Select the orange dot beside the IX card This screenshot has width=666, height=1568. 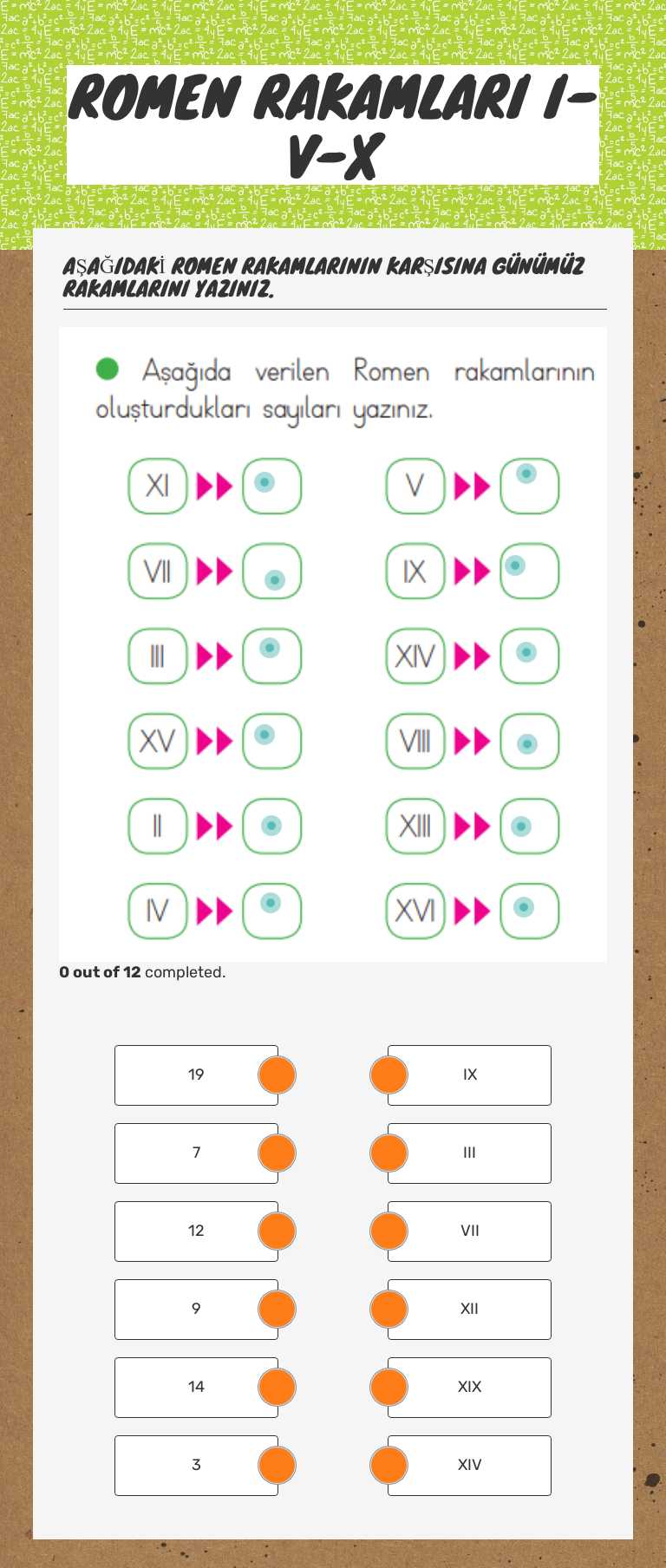389,1075
